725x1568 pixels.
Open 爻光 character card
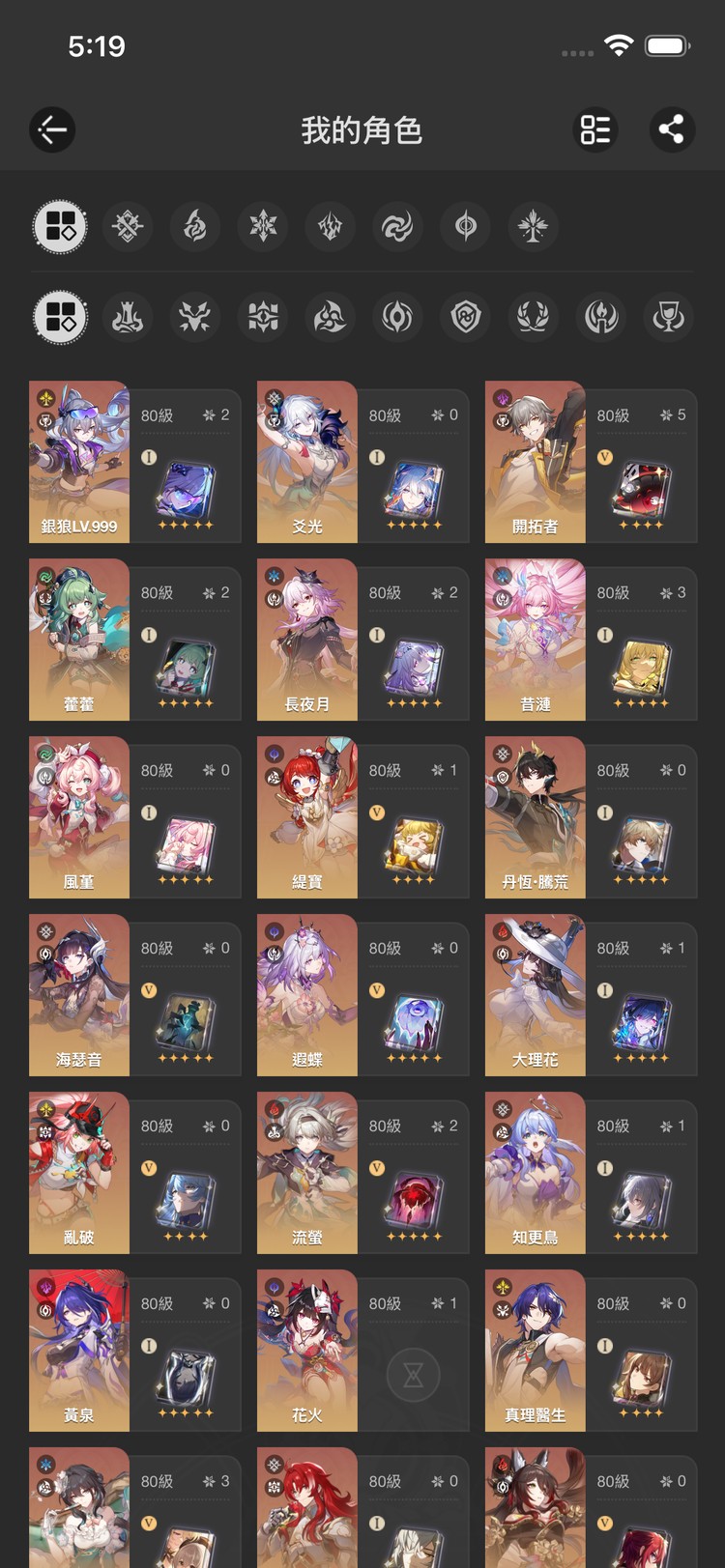click(x=363, y=462)
